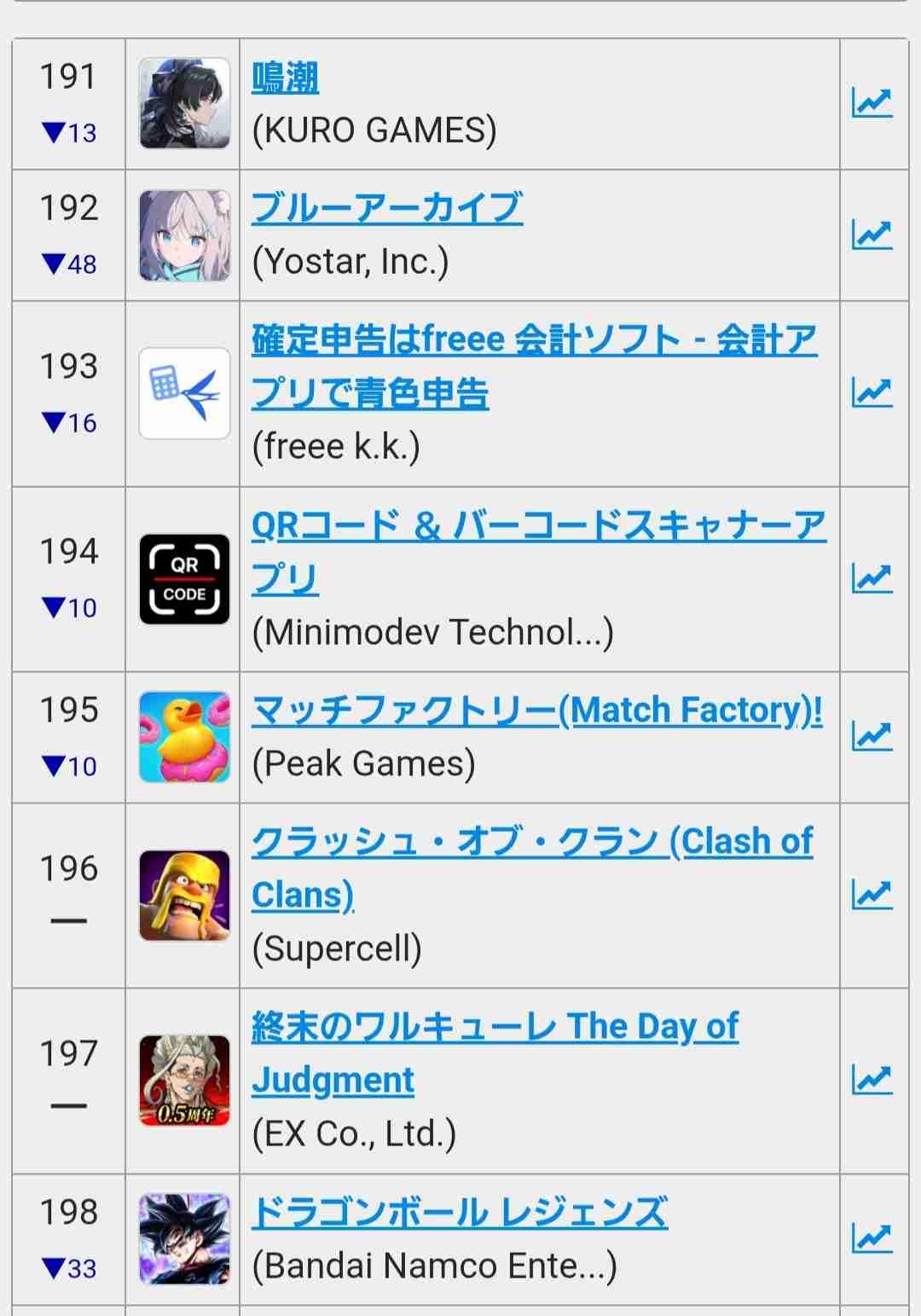
Task: View ranking chart for 鳴潮
Action: pos(872,103)
